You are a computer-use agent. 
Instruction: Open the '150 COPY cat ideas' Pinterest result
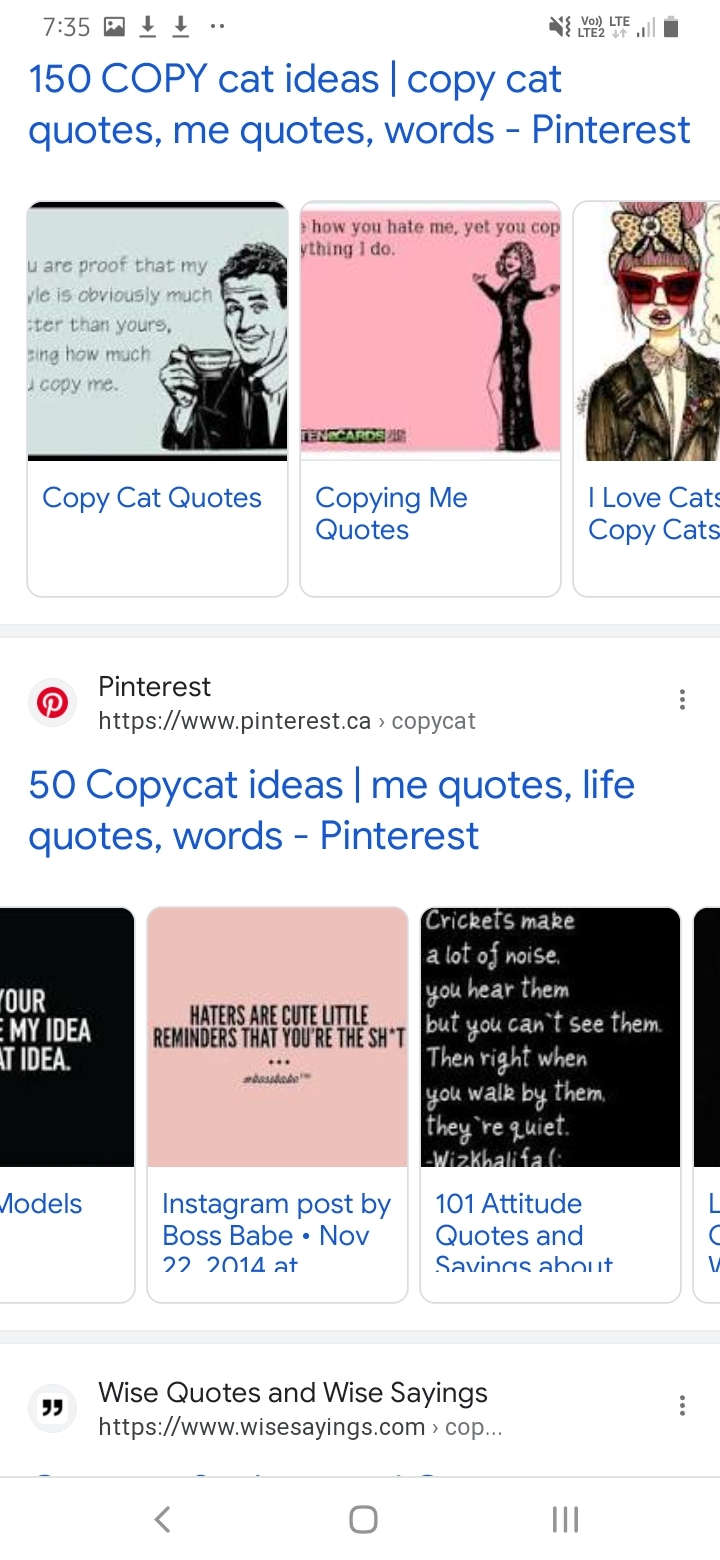359,105
